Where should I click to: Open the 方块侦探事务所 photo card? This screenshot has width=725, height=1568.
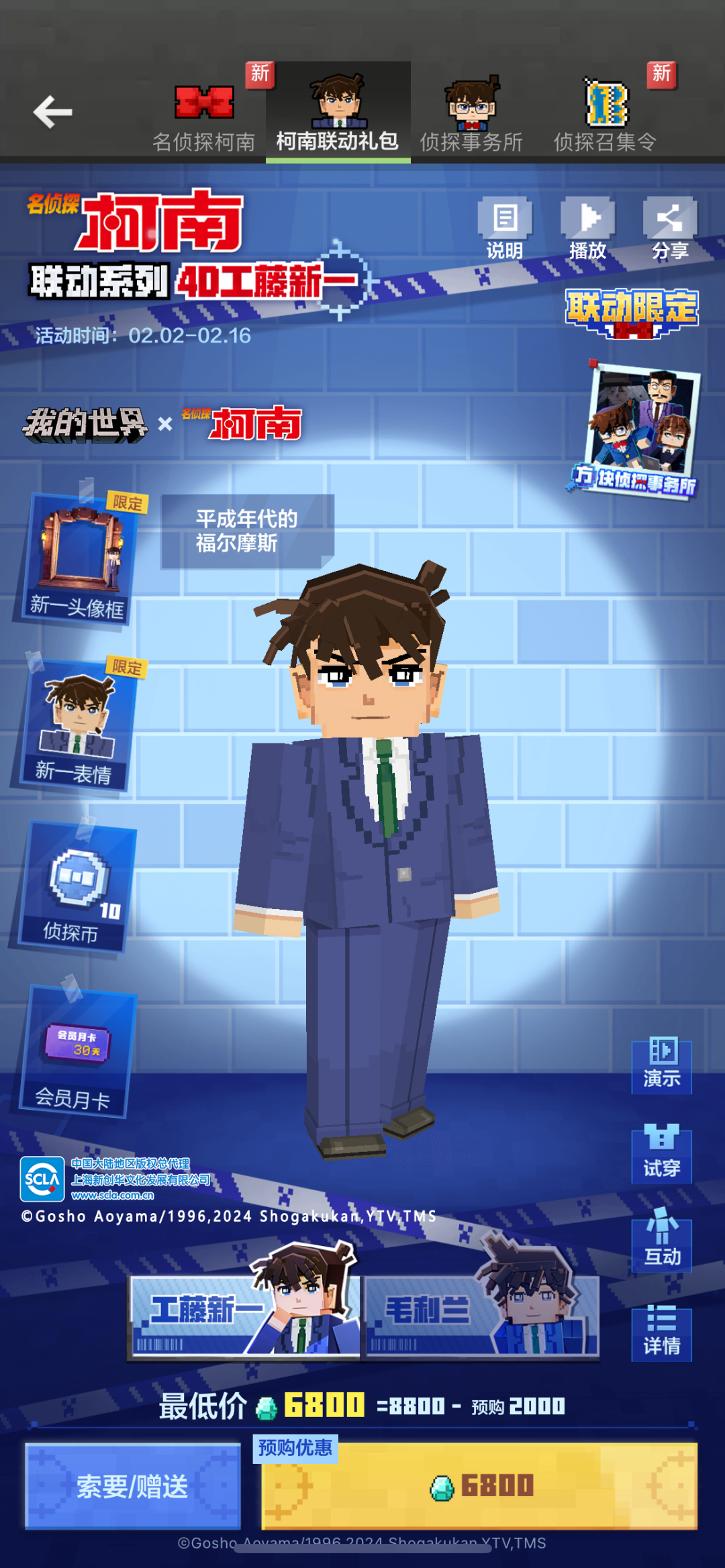click(639, 429)
